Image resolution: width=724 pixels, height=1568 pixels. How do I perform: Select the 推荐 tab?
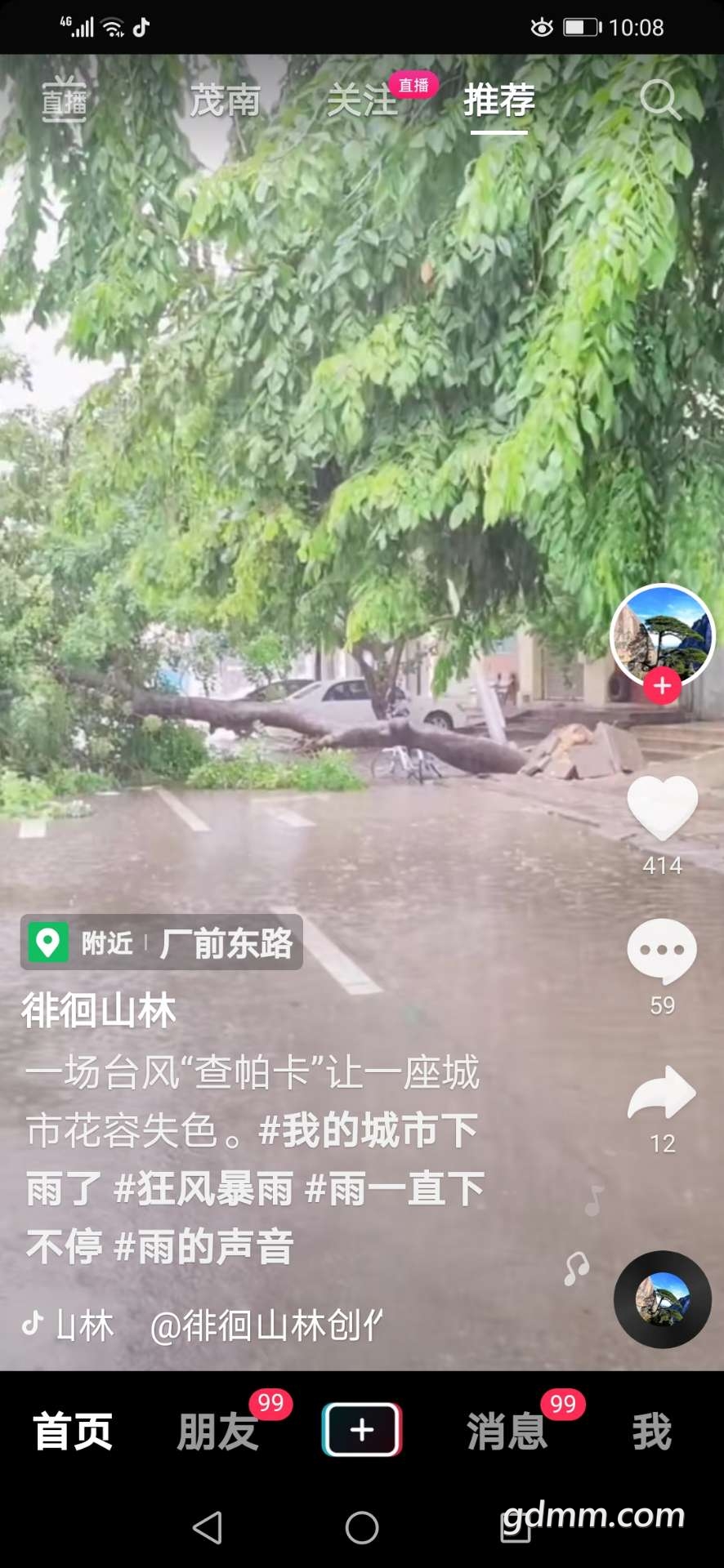tap(498, 101)
